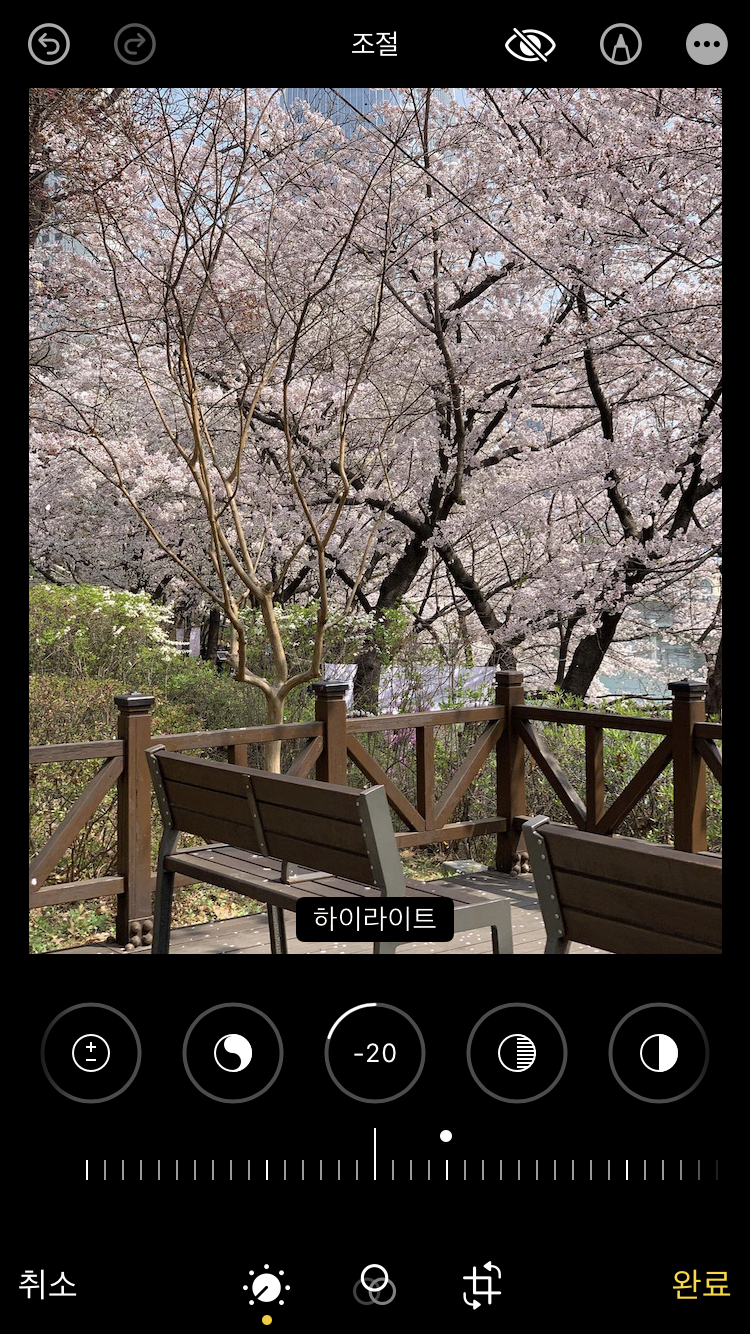This screenshot has height=1334, width=750.
Task: Select the shadows adjustment dial
Action: (x=517, y=1053)
